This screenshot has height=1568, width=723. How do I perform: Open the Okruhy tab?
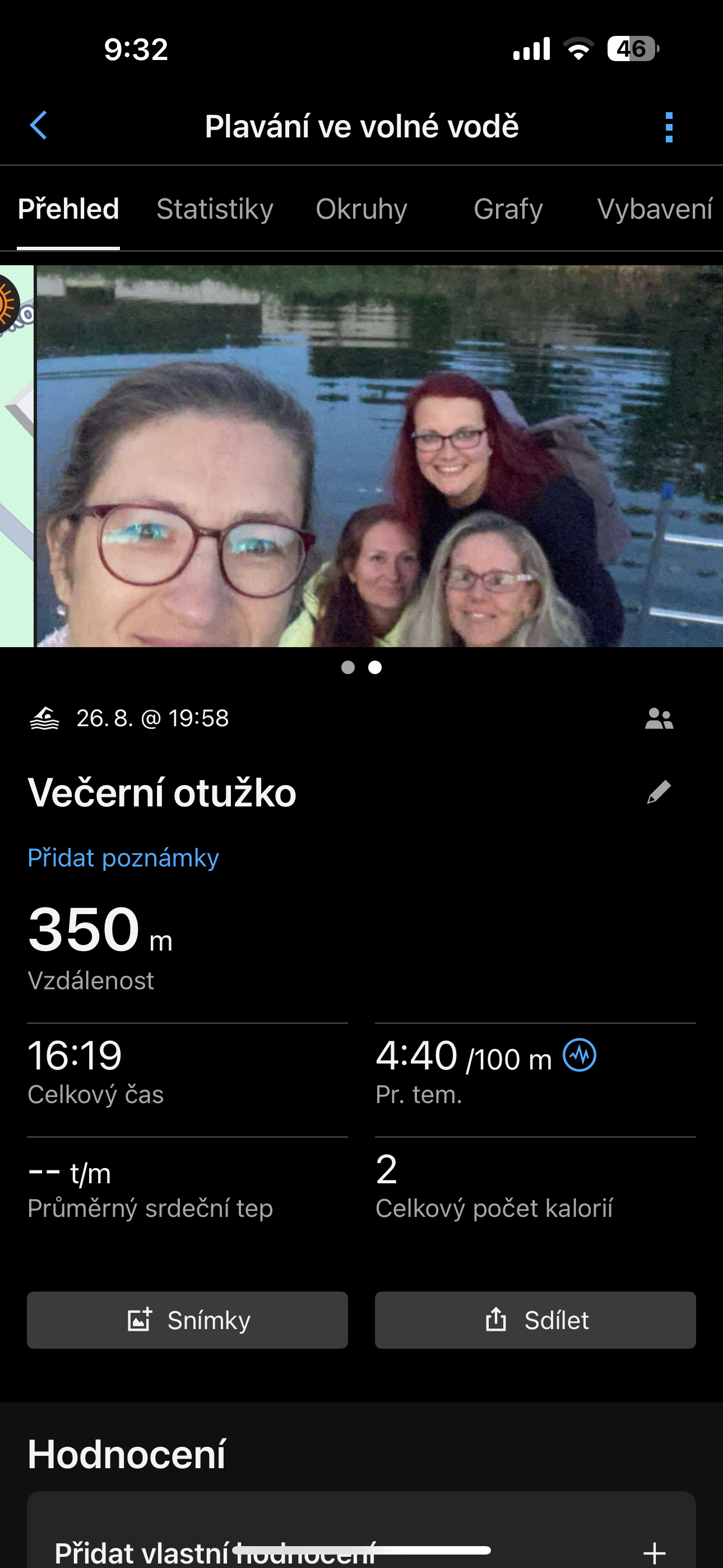point(361,209)
